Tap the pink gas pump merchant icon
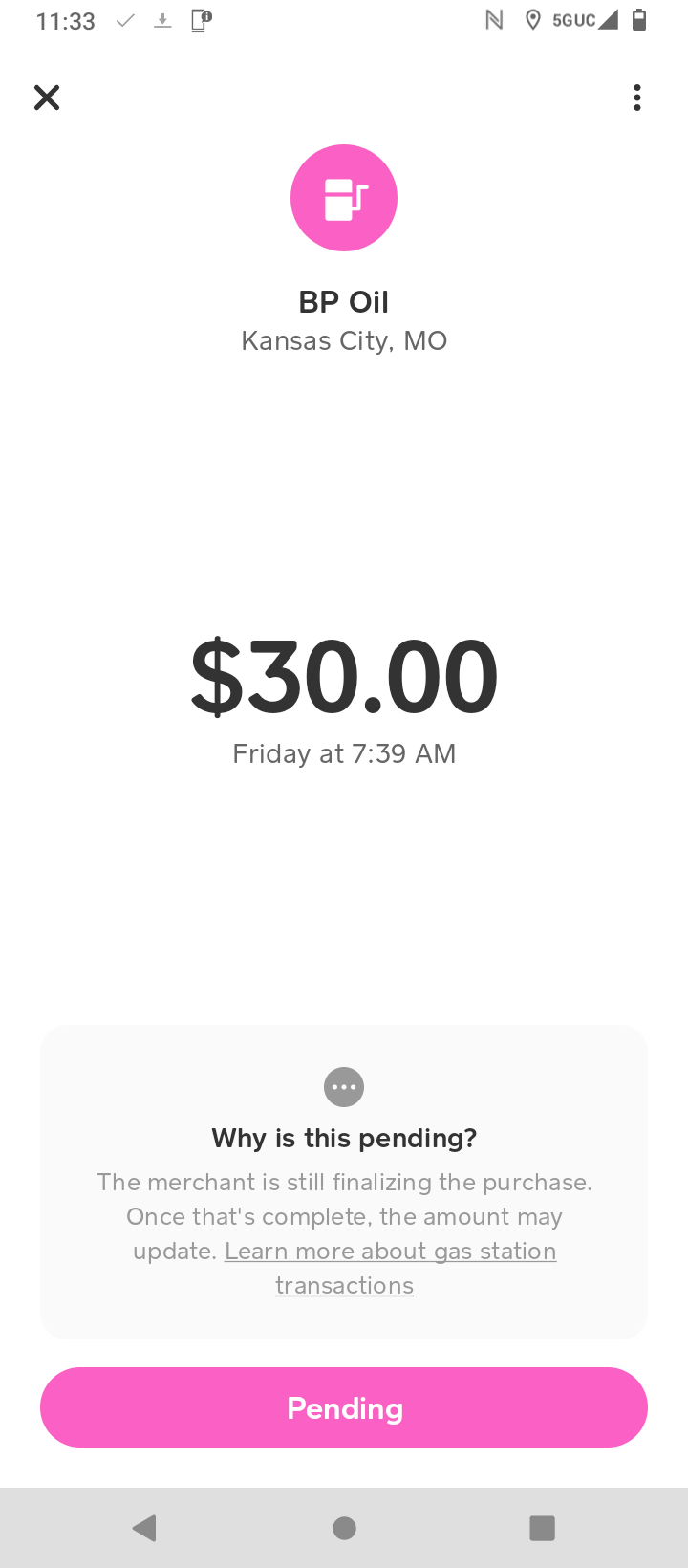 [x=343, y=197]
